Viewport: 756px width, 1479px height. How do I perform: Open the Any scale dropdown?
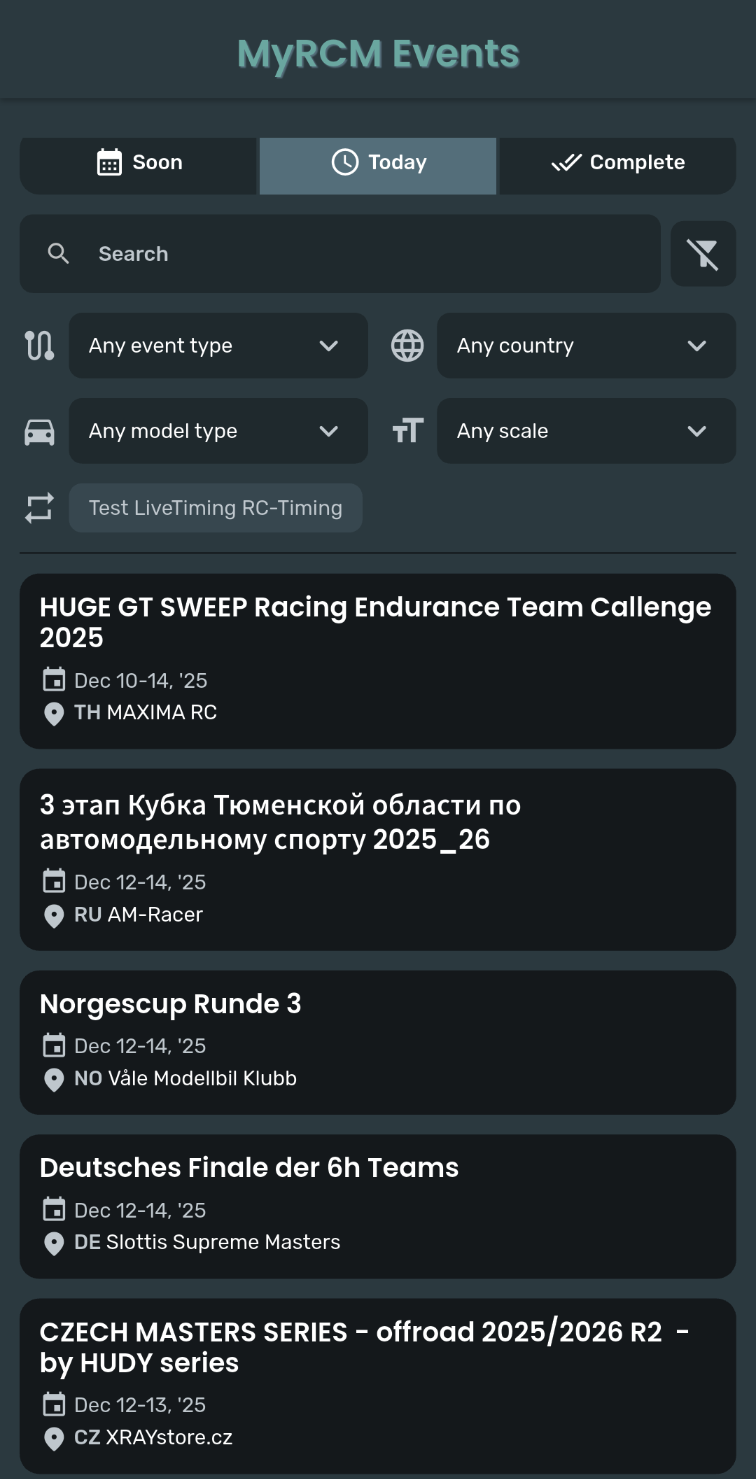click(586, 431)
